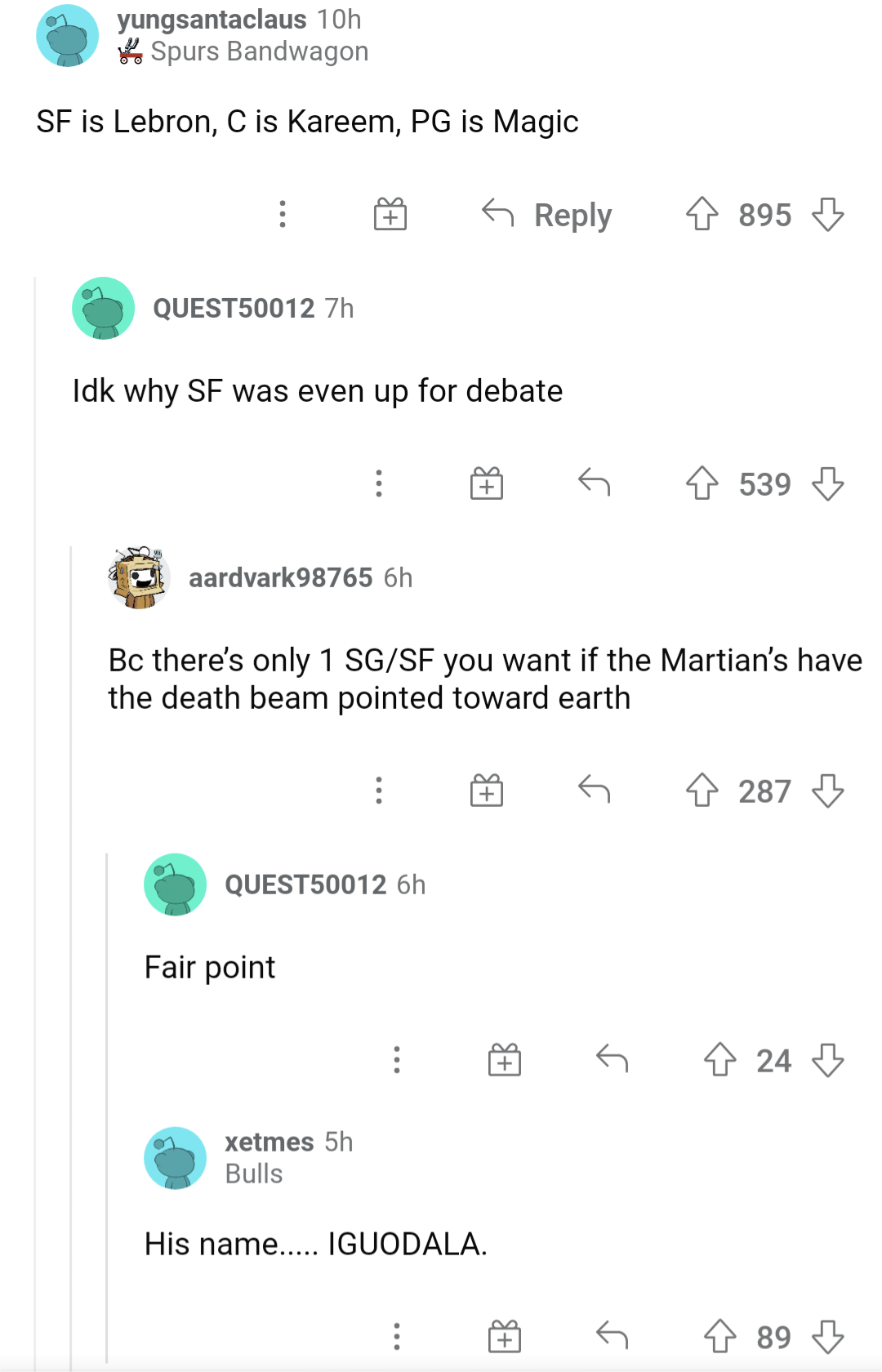Image resolution: width=882 pixels, height=1372 pixels.
Task: Downvote xetmes's comment with 89 points
Action: click(x=827, y=1337)
